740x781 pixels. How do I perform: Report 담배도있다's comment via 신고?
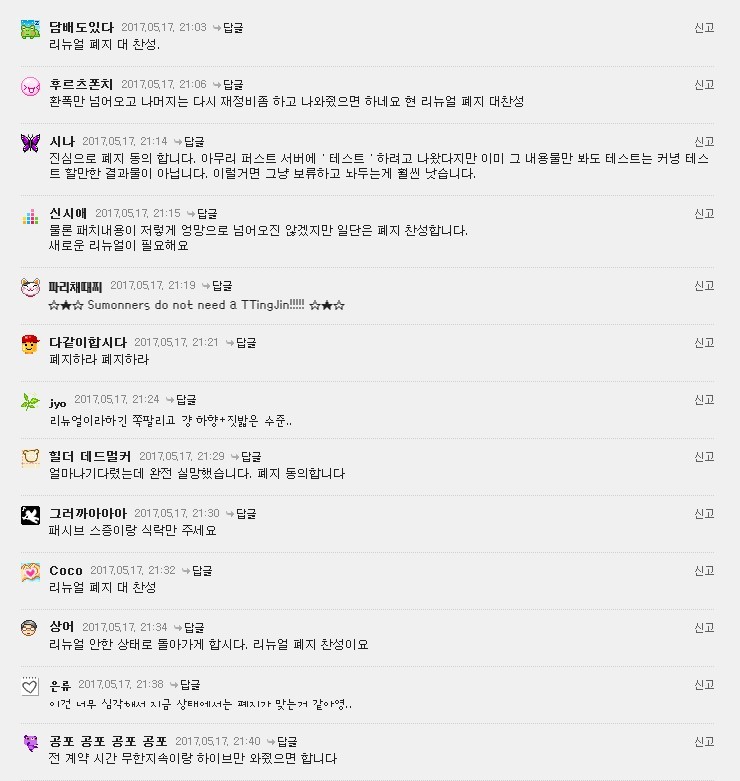point(704,28)
